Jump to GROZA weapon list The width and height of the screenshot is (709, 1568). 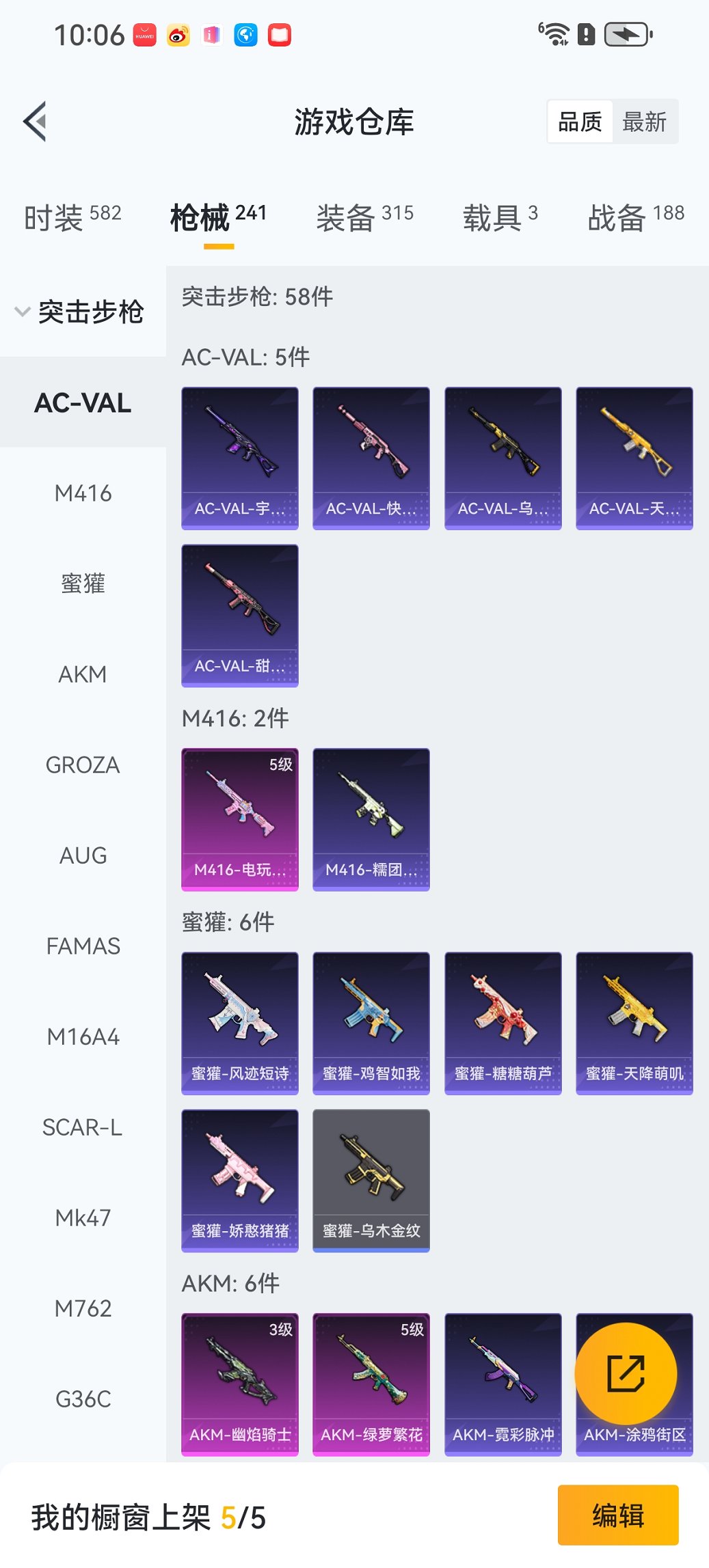(83, 765)
